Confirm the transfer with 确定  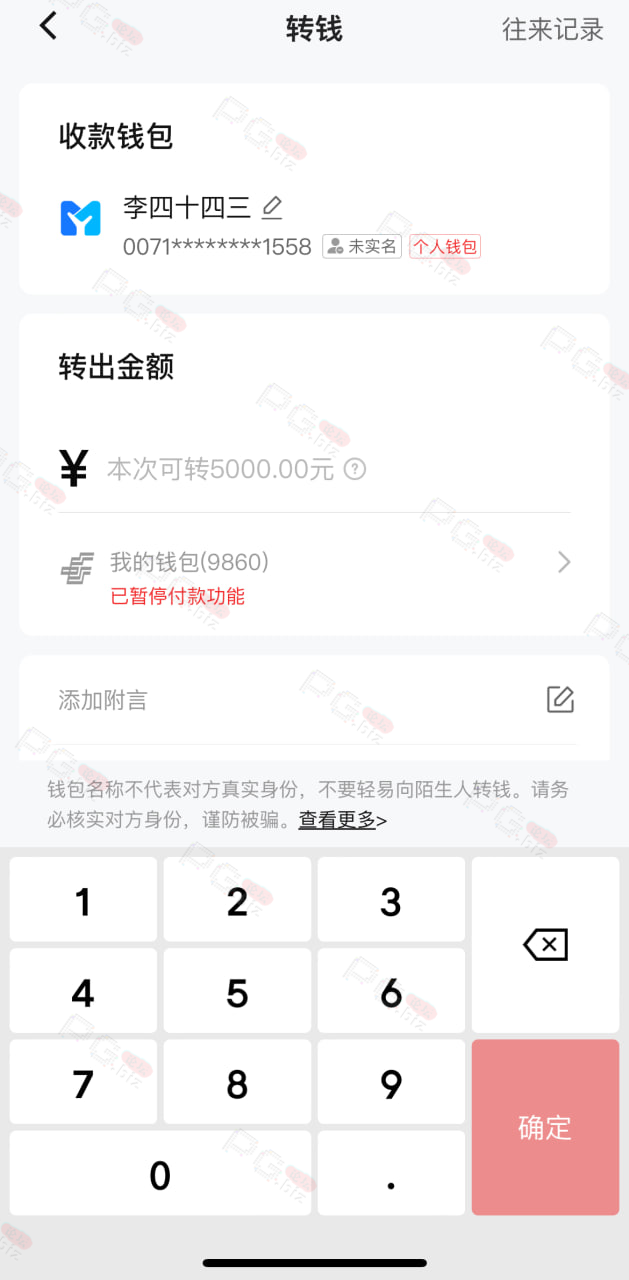click(x=545, y=1127)
